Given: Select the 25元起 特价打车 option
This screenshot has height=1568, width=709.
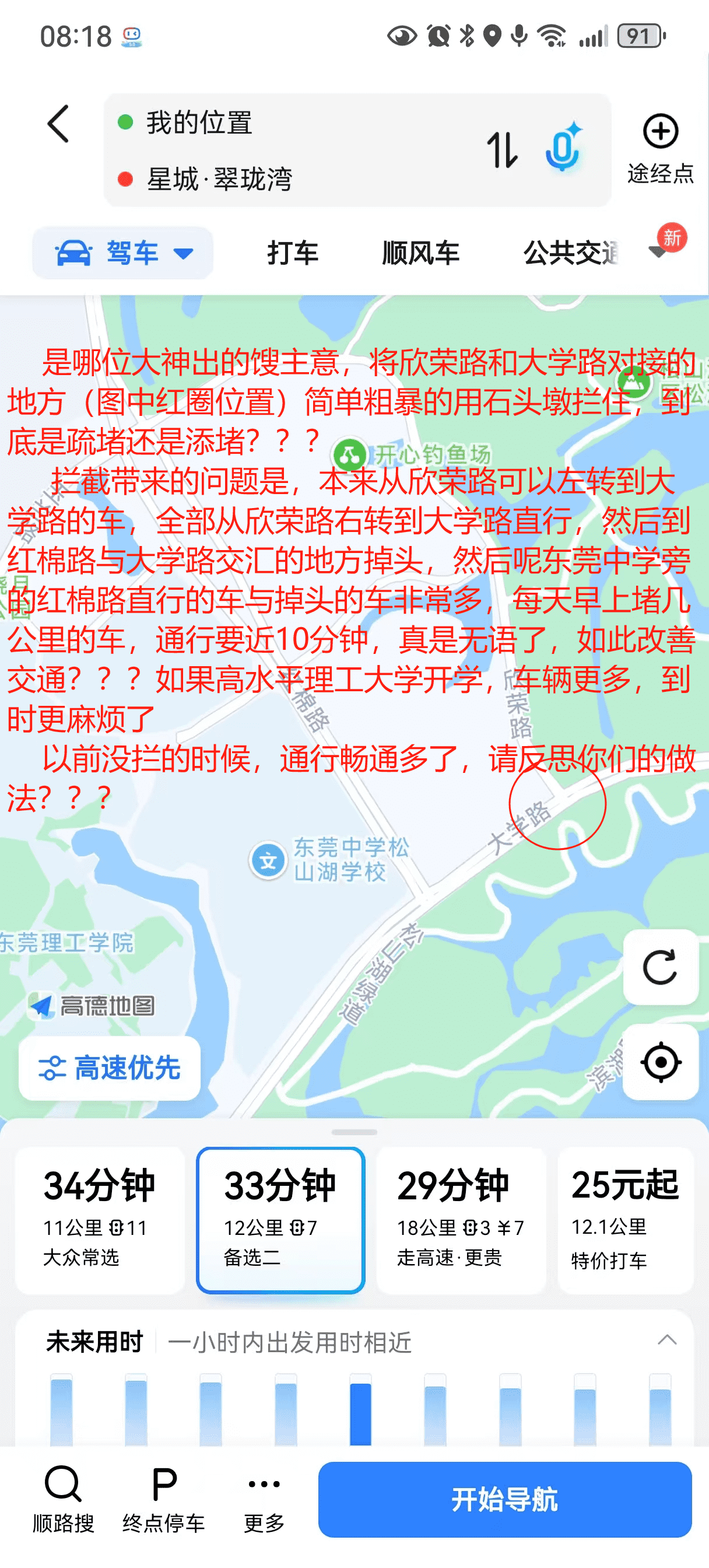Looking at the screenshot, I should coord(626,1220).
